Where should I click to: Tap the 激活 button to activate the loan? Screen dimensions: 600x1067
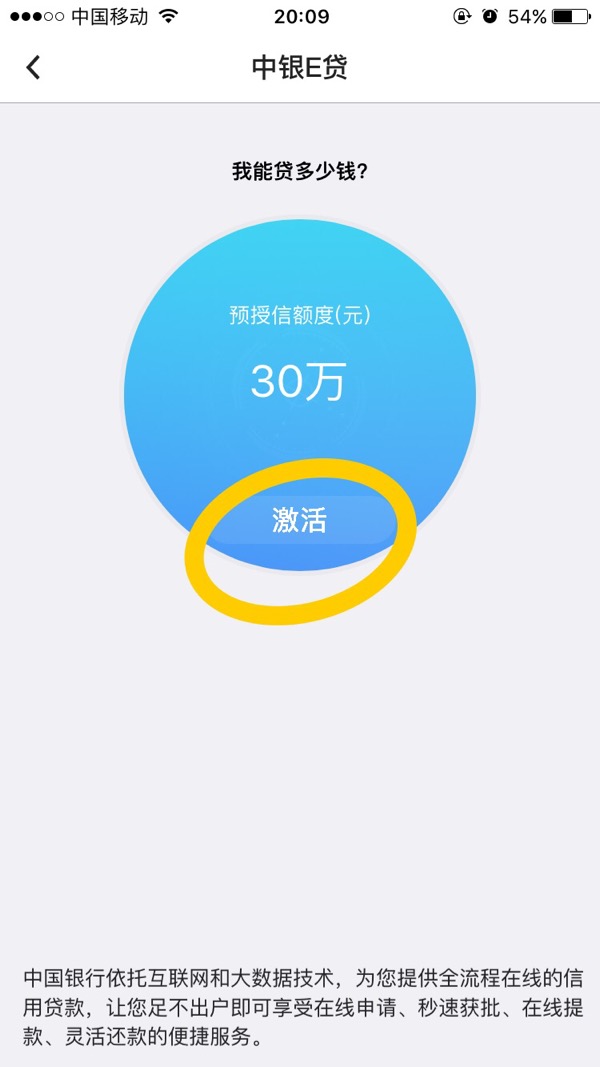tap(300, 520)
